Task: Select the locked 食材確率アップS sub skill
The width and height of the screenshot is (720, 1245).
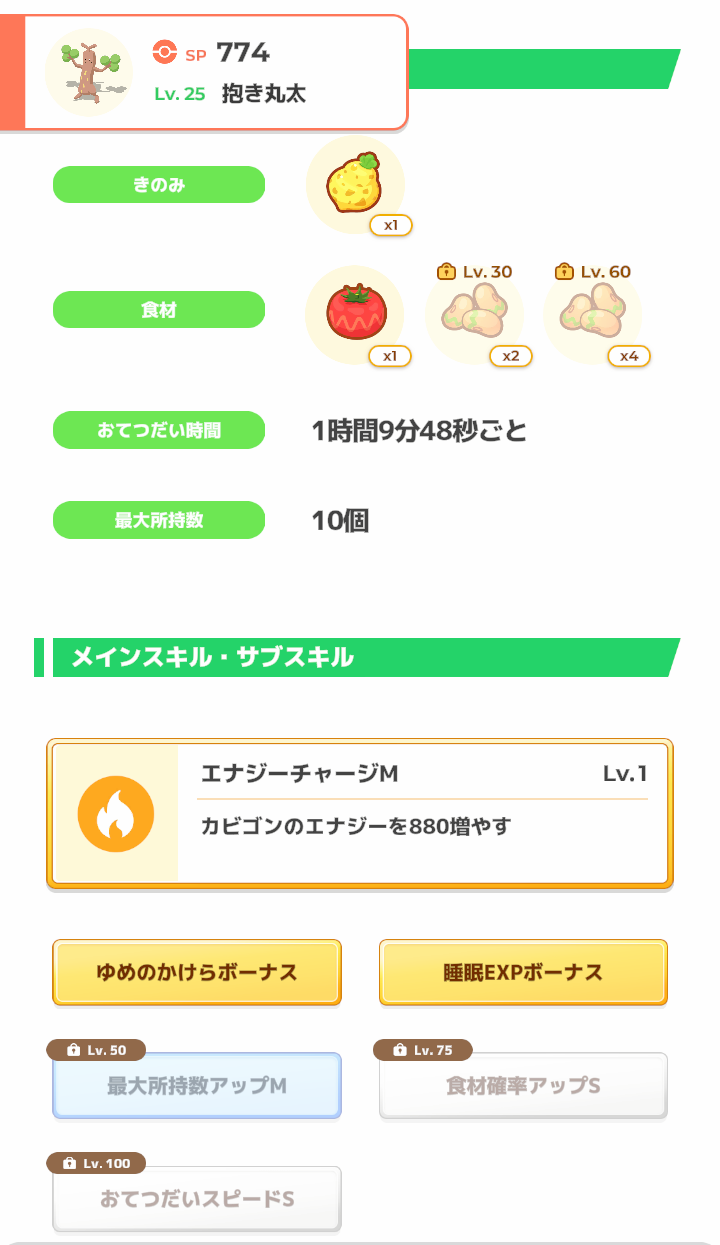Action: 523,1085
